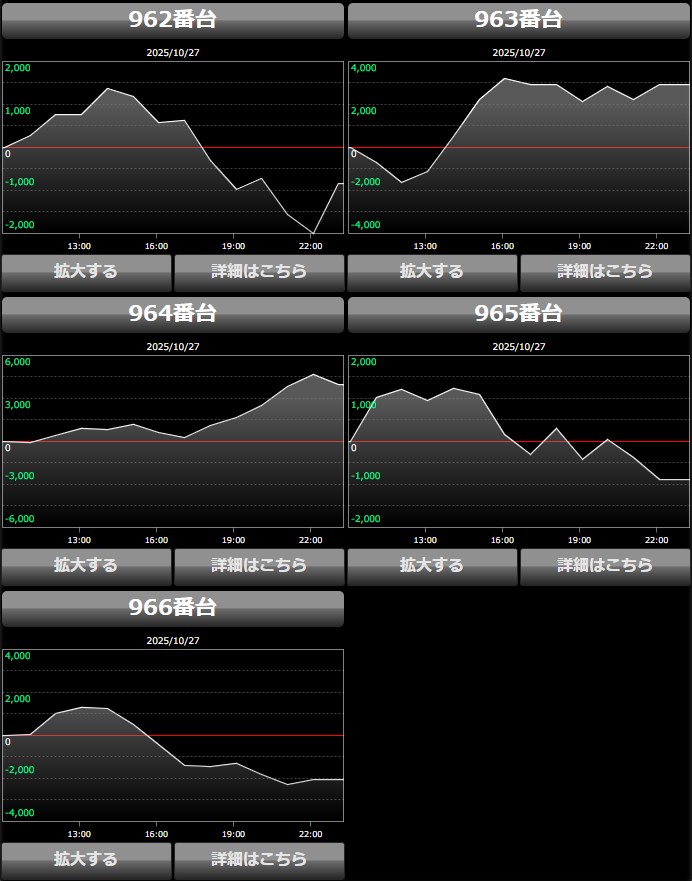692x881 pixels.
Task: View details via 詳細はこちら for 963番台
Action: pyautogui.click(x=605, y=272)
